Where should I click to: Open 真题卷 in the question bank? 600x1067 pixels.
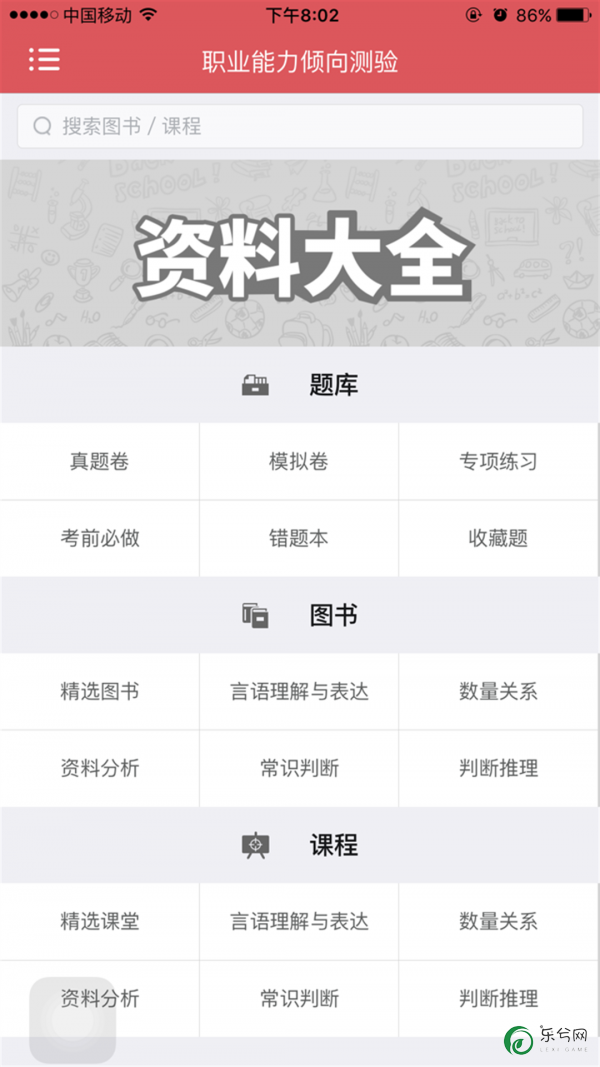coord(99,461)
